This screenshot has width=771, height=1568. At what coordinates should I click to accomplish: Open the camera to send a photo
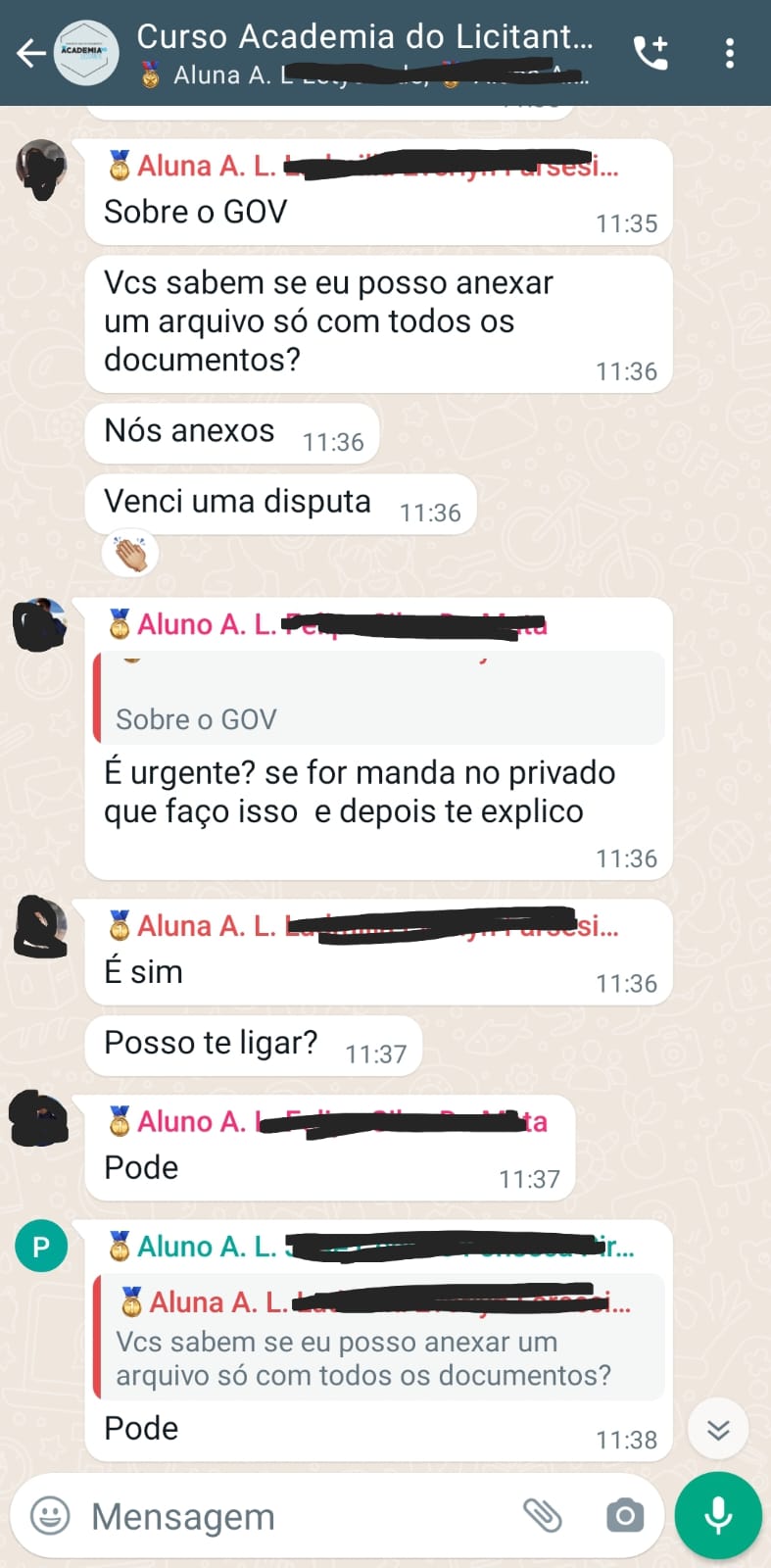pyautogui.click(x=624, y=1516)
